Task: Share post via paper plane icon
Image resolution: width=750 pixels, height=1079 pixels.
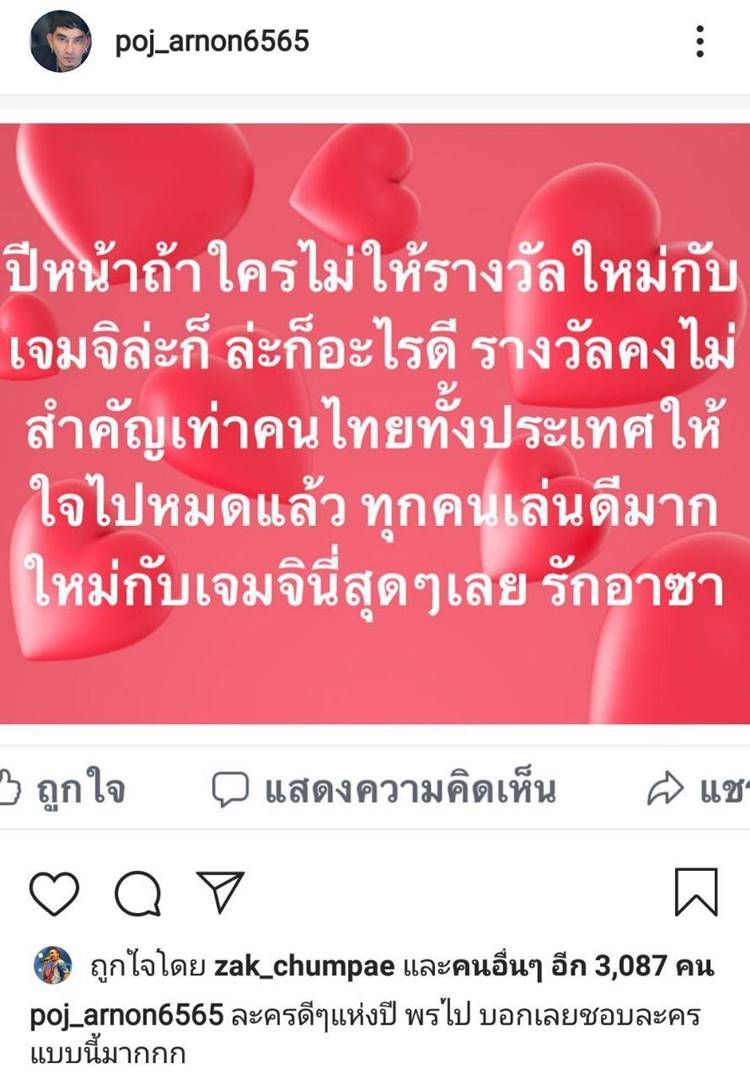Action: click(x=220, y=891)
